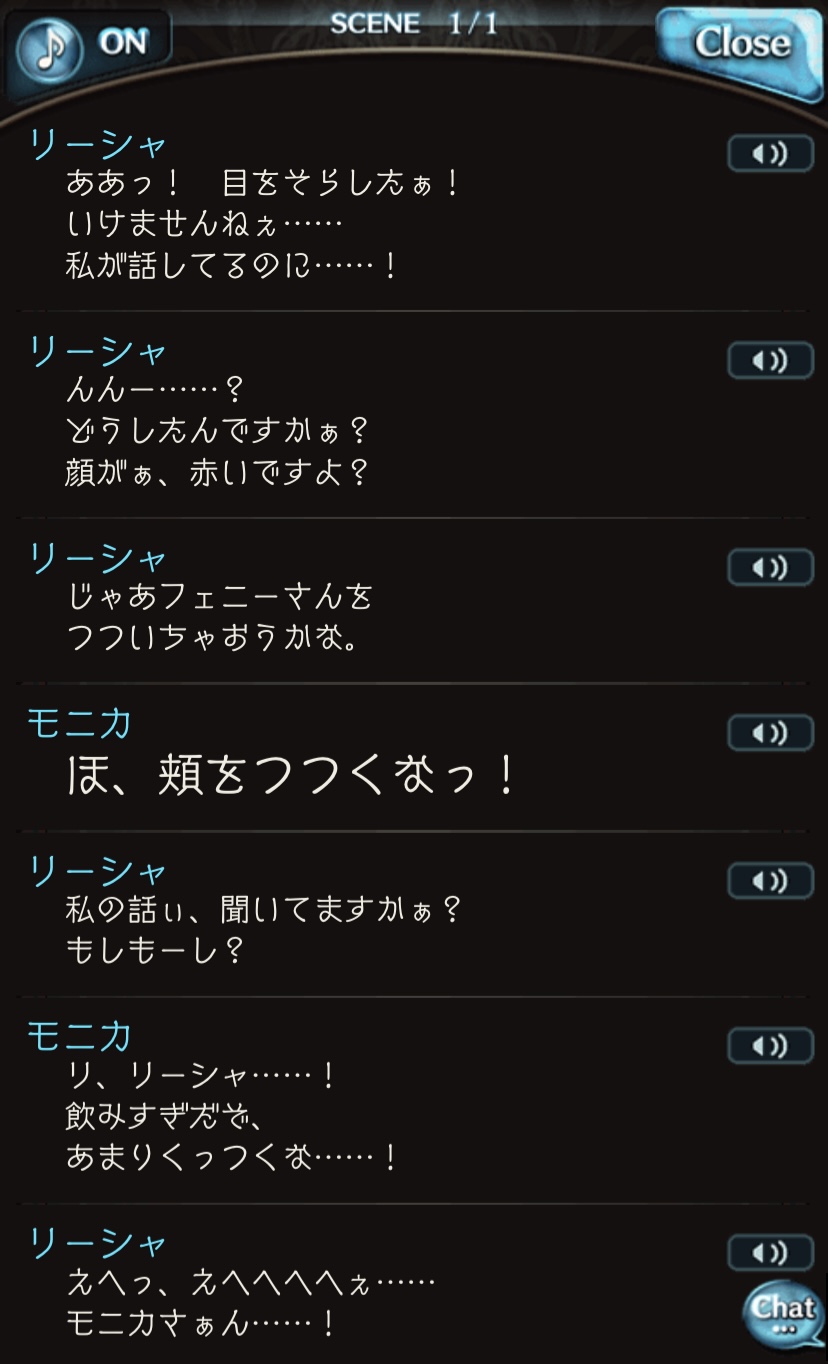Play Monika's voice line "リ、リーシャ……！"

769,1046
